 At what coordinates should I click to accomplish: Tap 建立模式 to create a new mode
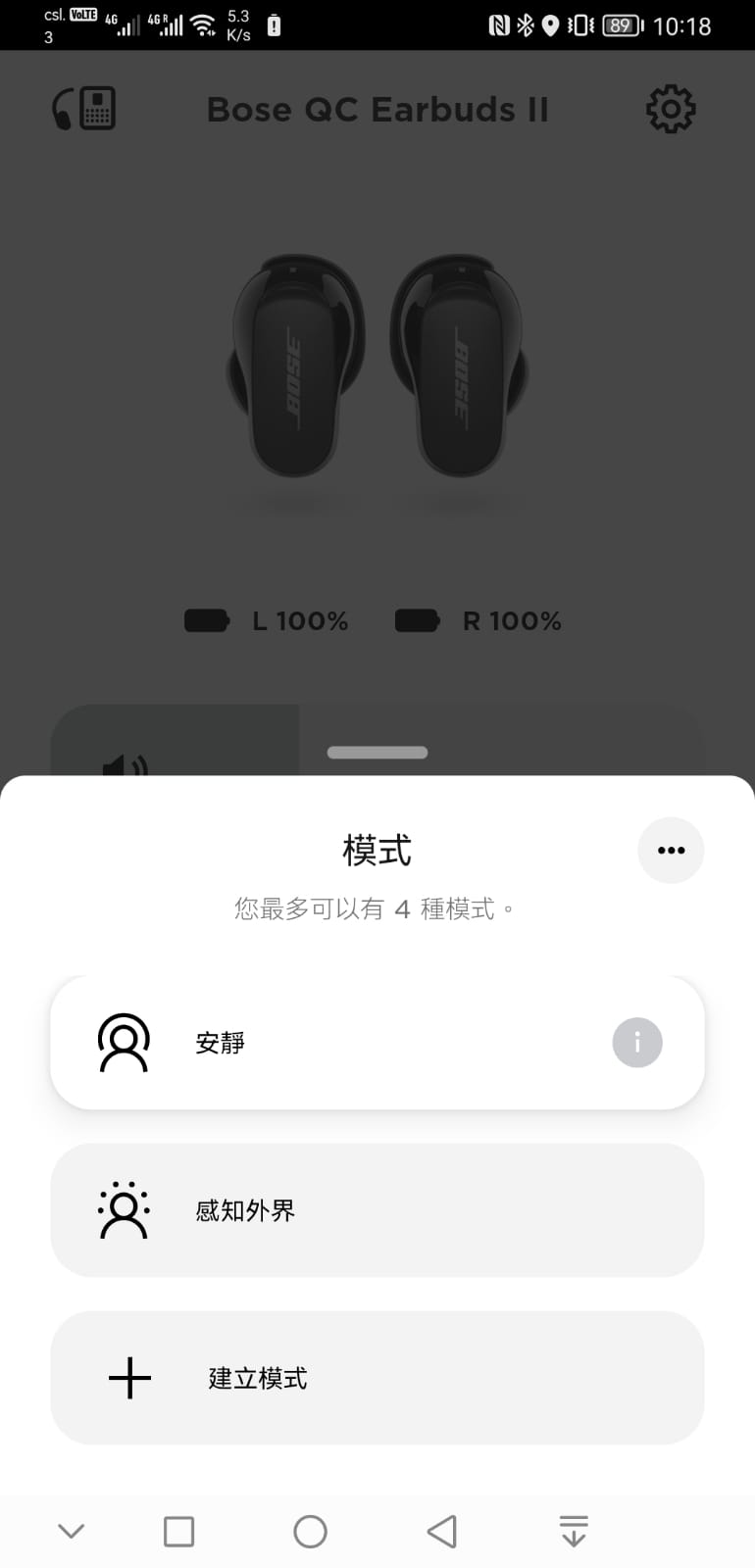tap(377, 1378)
